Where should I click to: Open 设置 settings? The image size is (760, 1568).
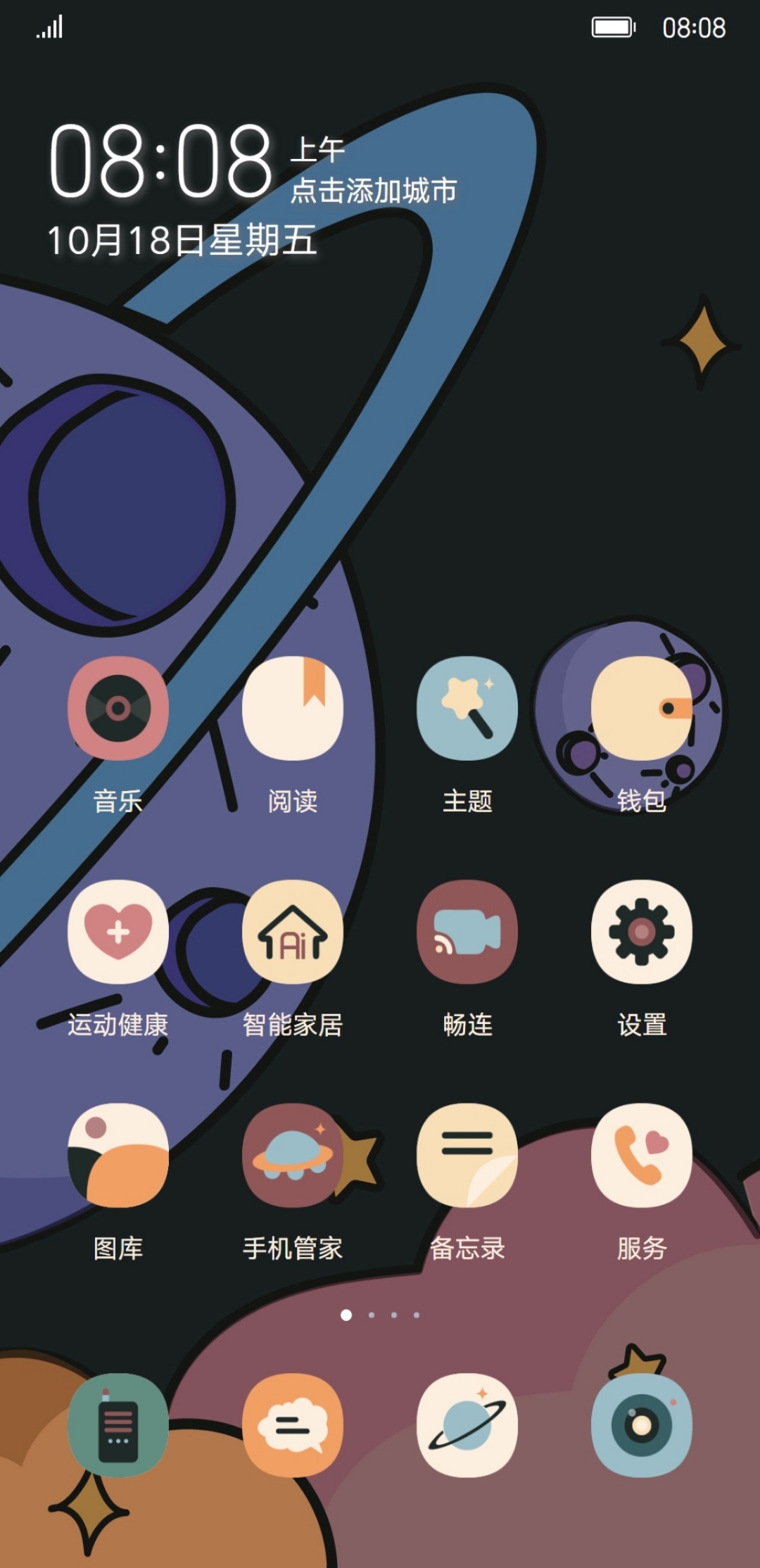[641, 932]
